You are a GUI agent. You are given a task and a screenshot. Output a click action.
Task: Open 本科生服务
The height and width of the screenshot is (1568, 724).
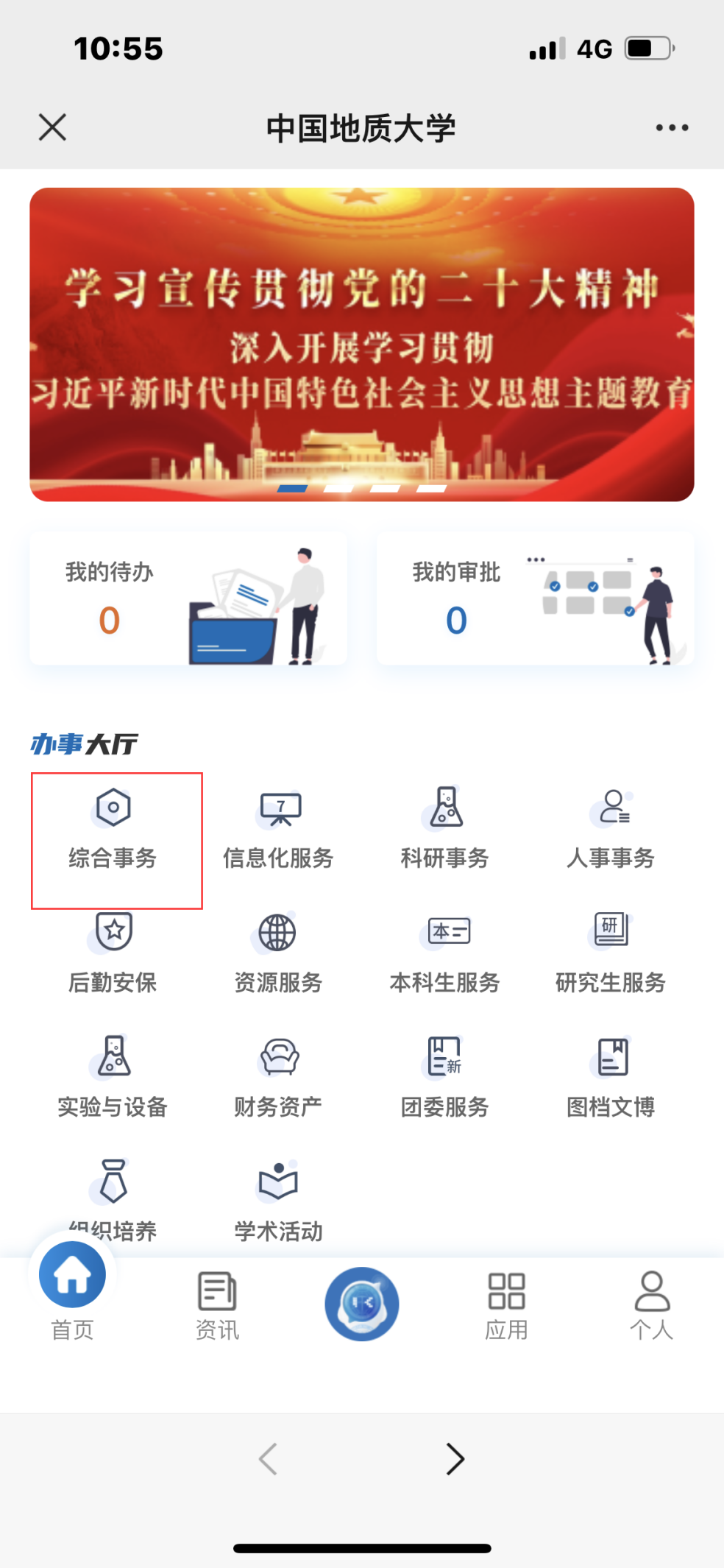click(x=445, y=952)
